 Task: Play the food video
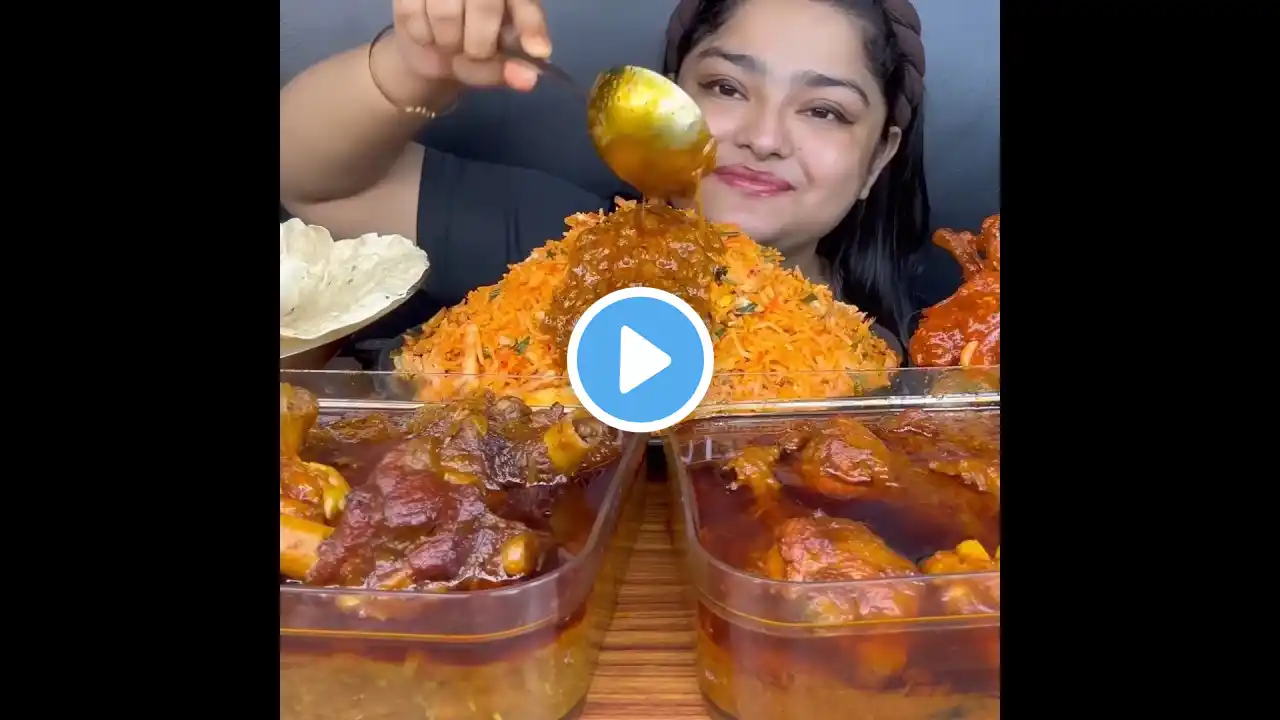click(x=640, y=360)
